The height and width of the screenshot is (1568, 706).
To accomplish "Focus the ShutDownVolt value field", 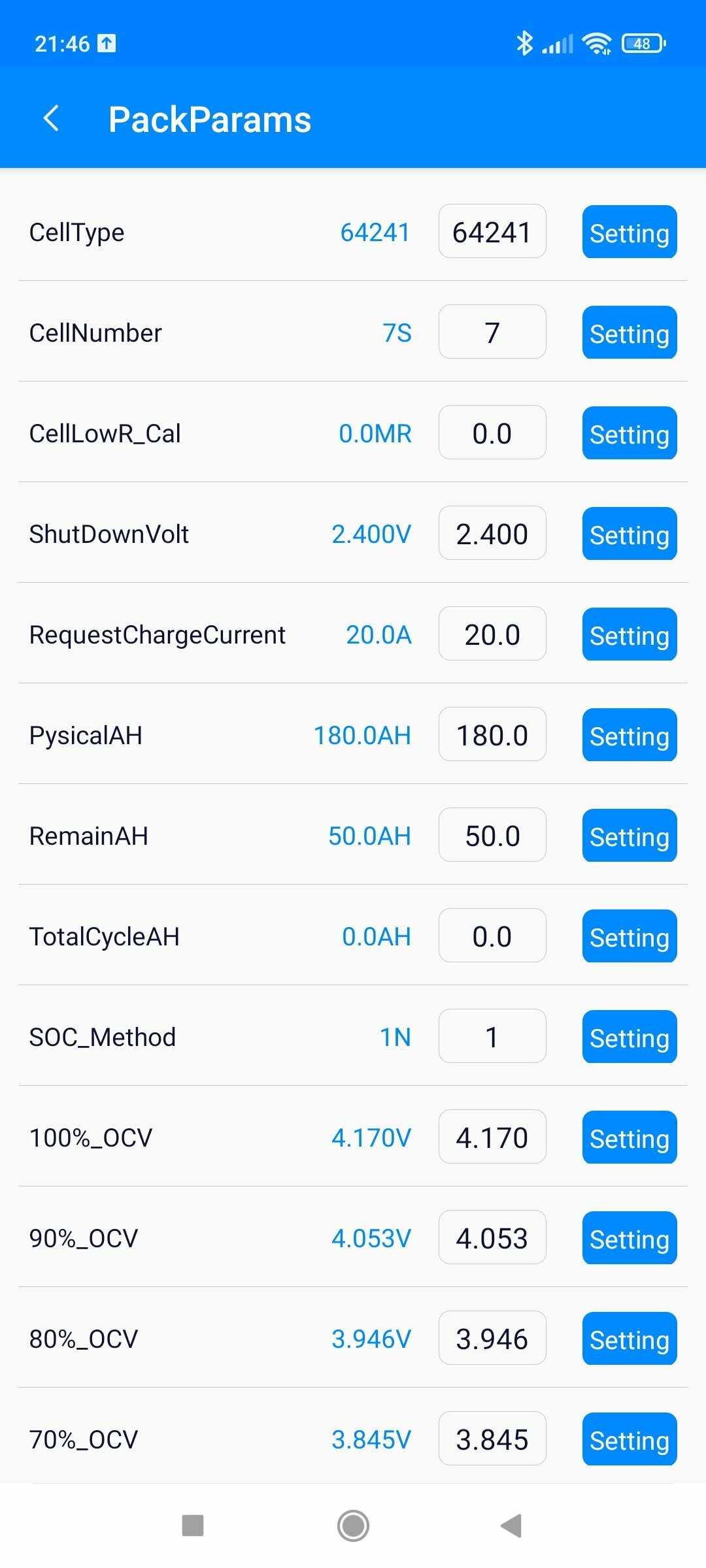I will [492, 533].
